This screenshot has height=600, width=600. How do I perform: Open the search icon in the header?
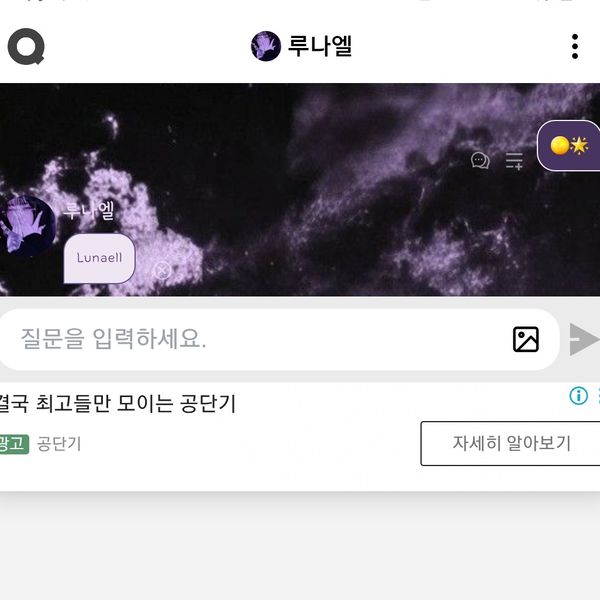(25, 46)
